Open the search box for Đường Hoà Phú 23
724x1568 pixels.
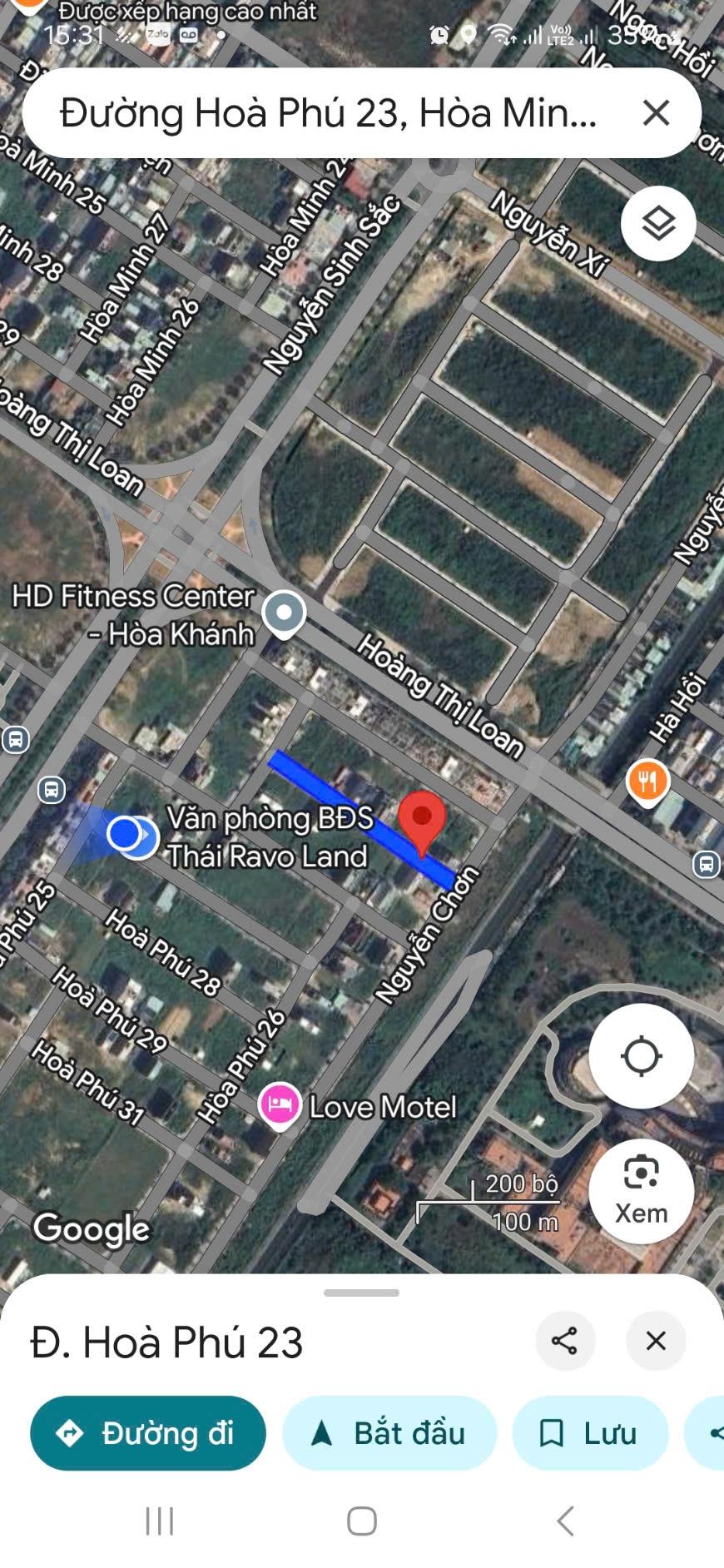328,113
